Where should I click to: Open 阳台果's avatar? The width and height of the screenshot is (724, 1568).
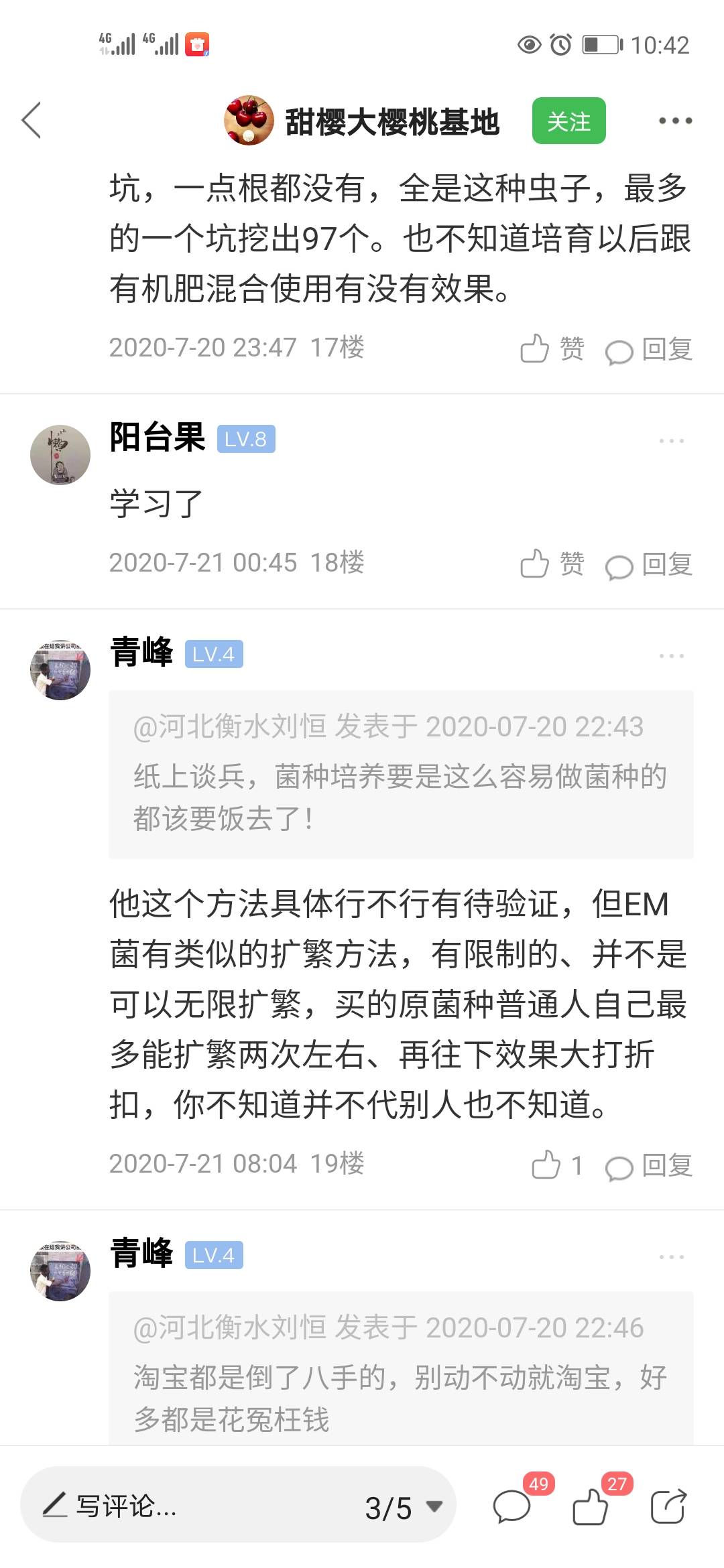[60, 455]
